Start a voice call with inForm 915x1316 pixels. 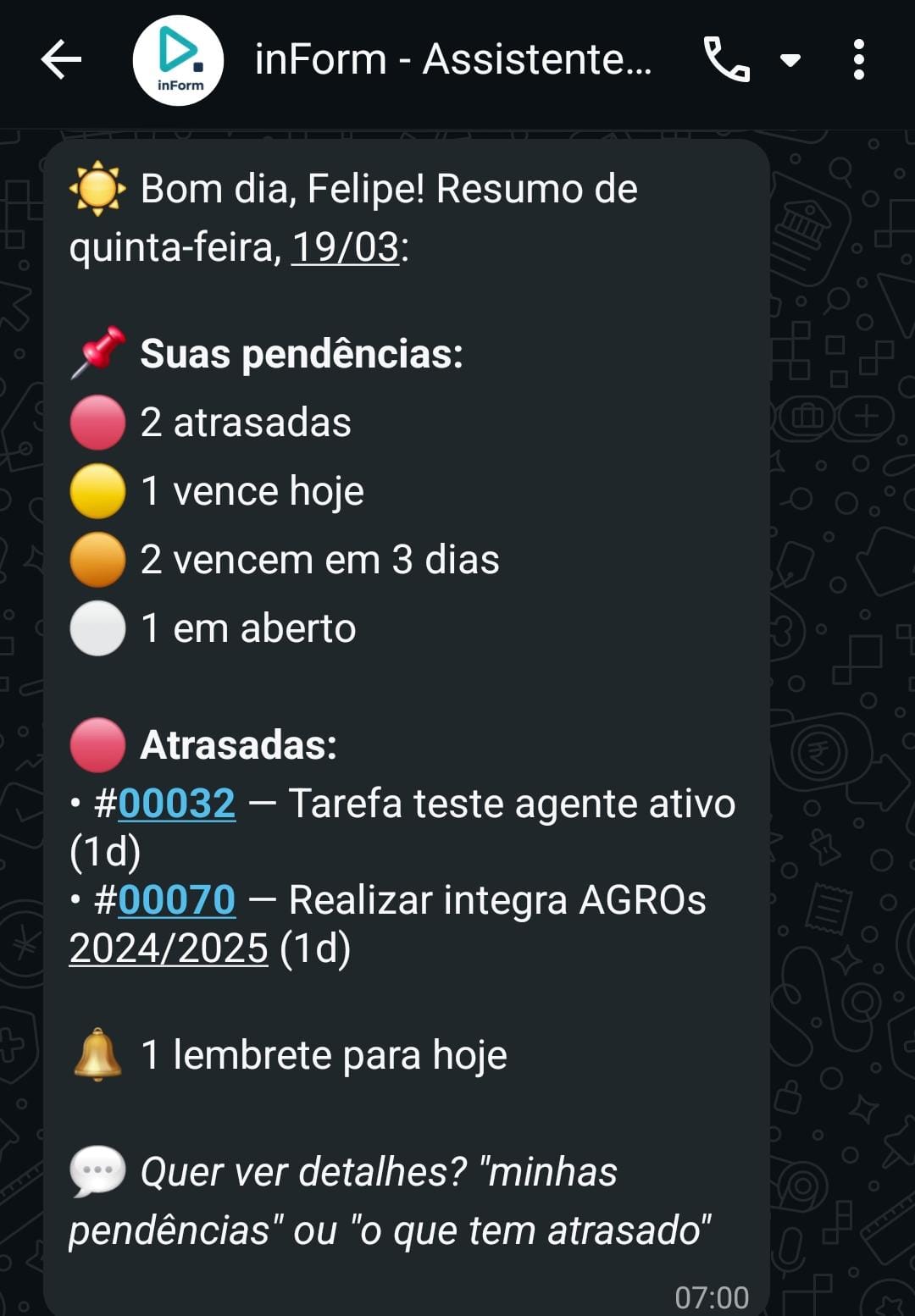729,61
